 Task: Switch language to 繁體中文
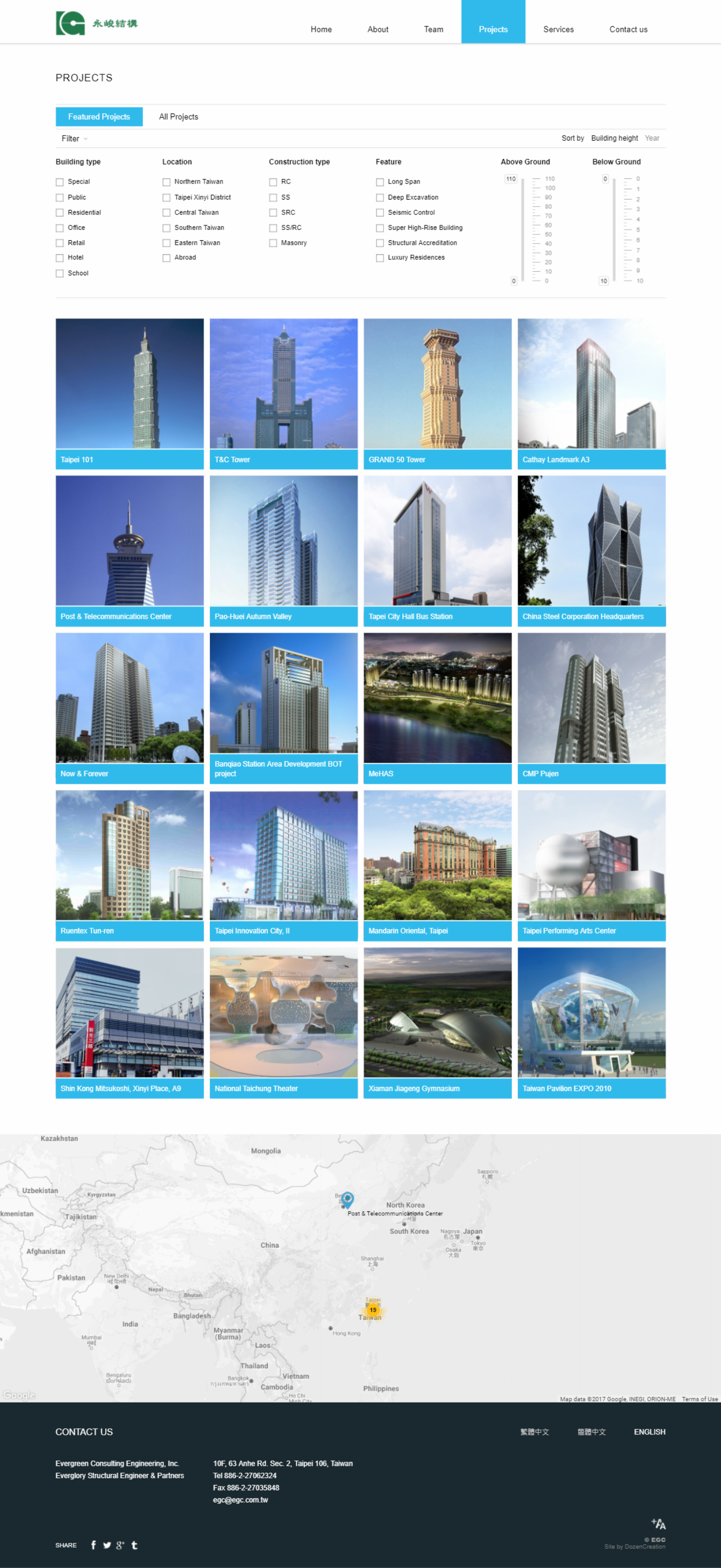coord(535,1432)
